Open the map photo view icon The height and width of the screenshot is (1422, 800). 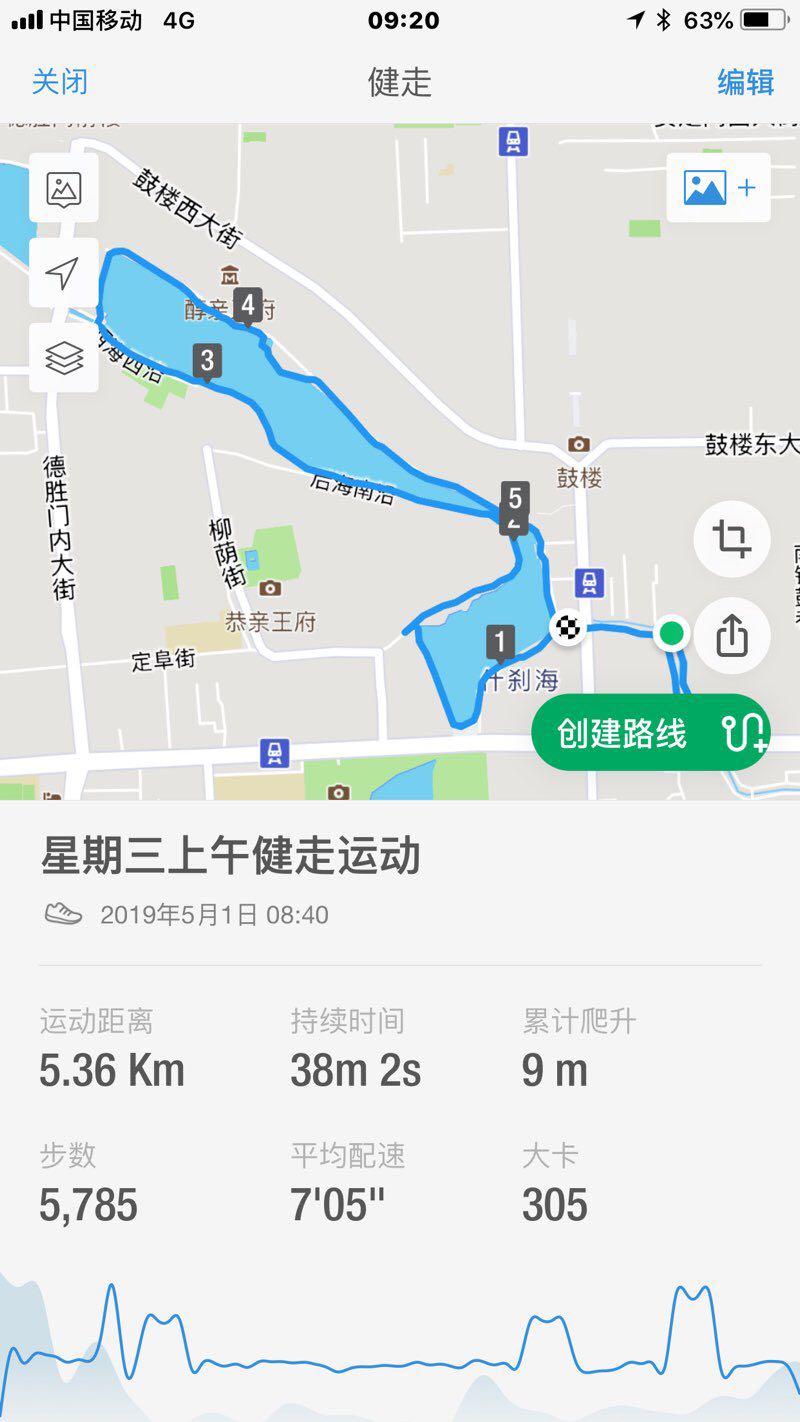[64, 188]
